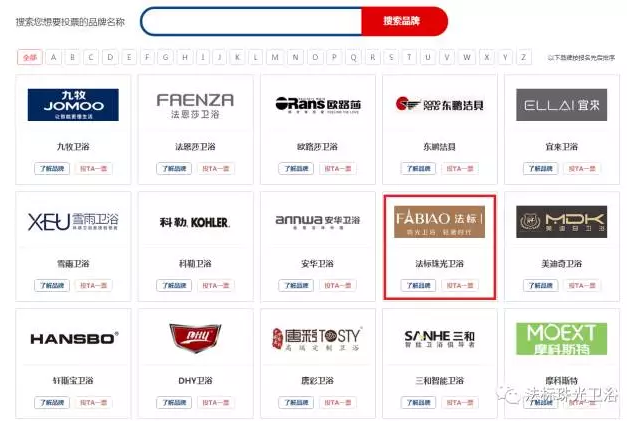Tap 了解品牌 under 雪雨卫浴

click(x=52, y=285)
